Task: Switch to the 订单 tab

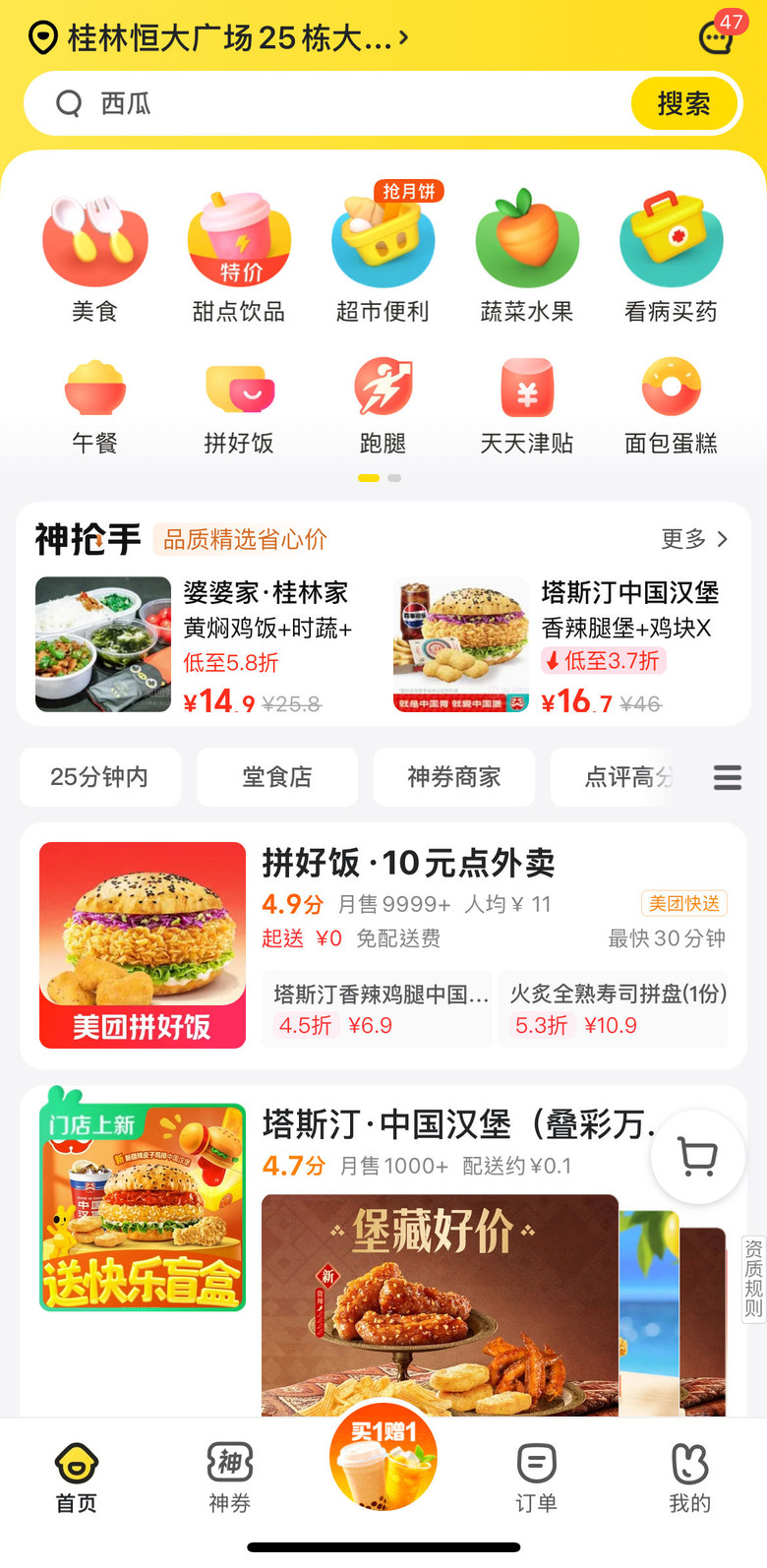Action: pyautogui.click(x=536, y=1478)
